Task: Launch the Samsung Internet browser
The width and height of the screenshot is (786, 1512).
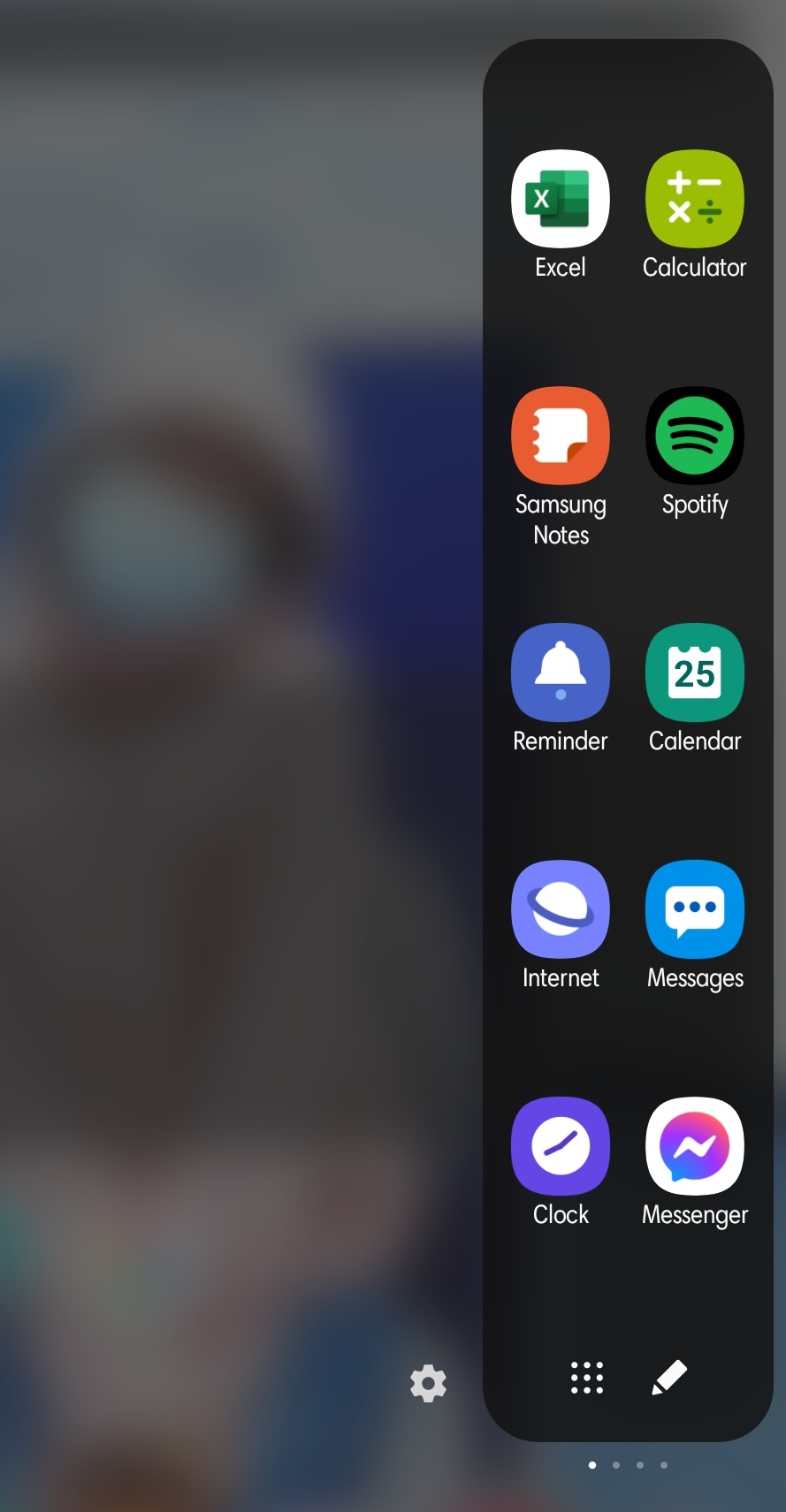Action: coord(560,910)
